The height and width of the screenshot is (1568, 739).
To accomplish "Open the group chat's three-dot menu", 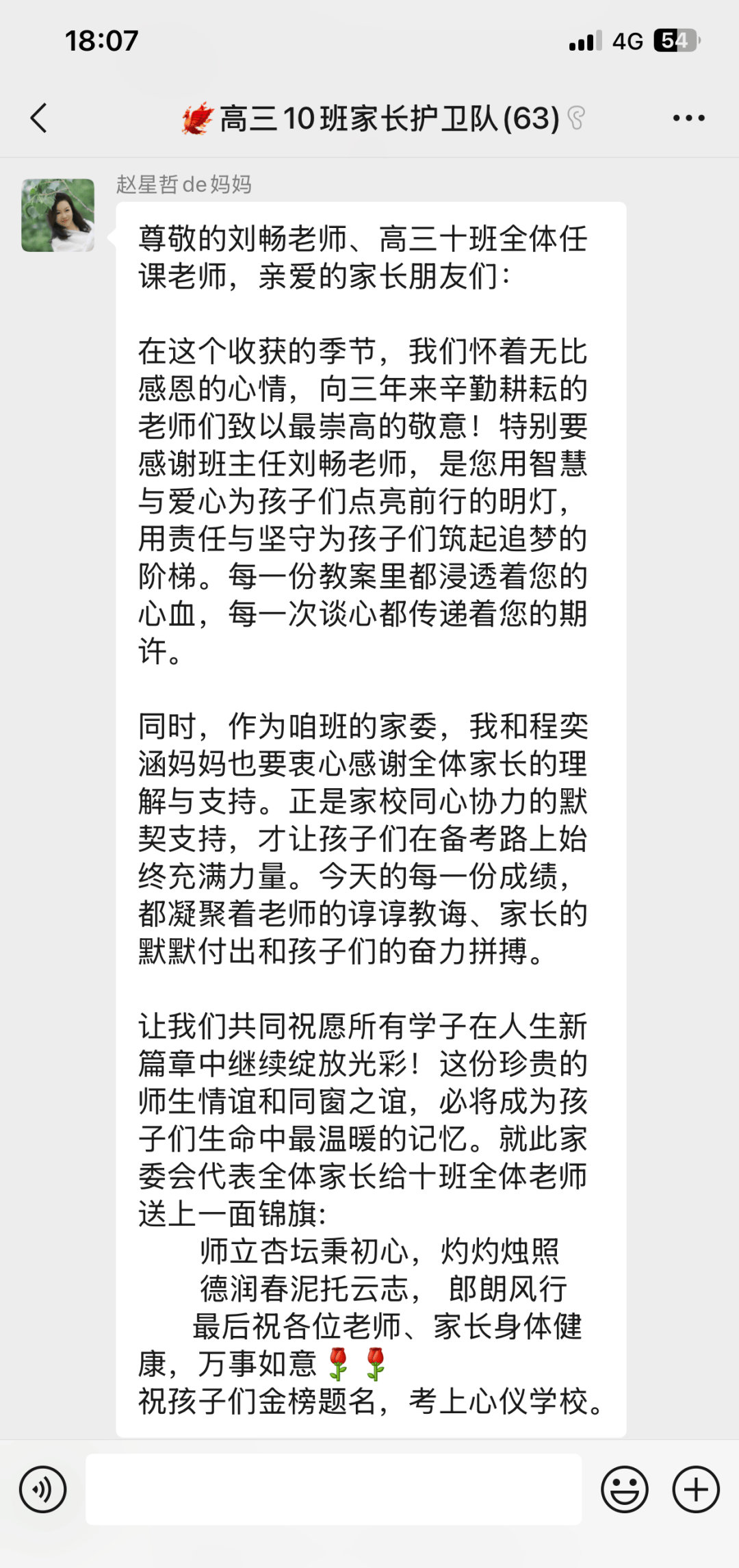I will [x=688, y=118].
